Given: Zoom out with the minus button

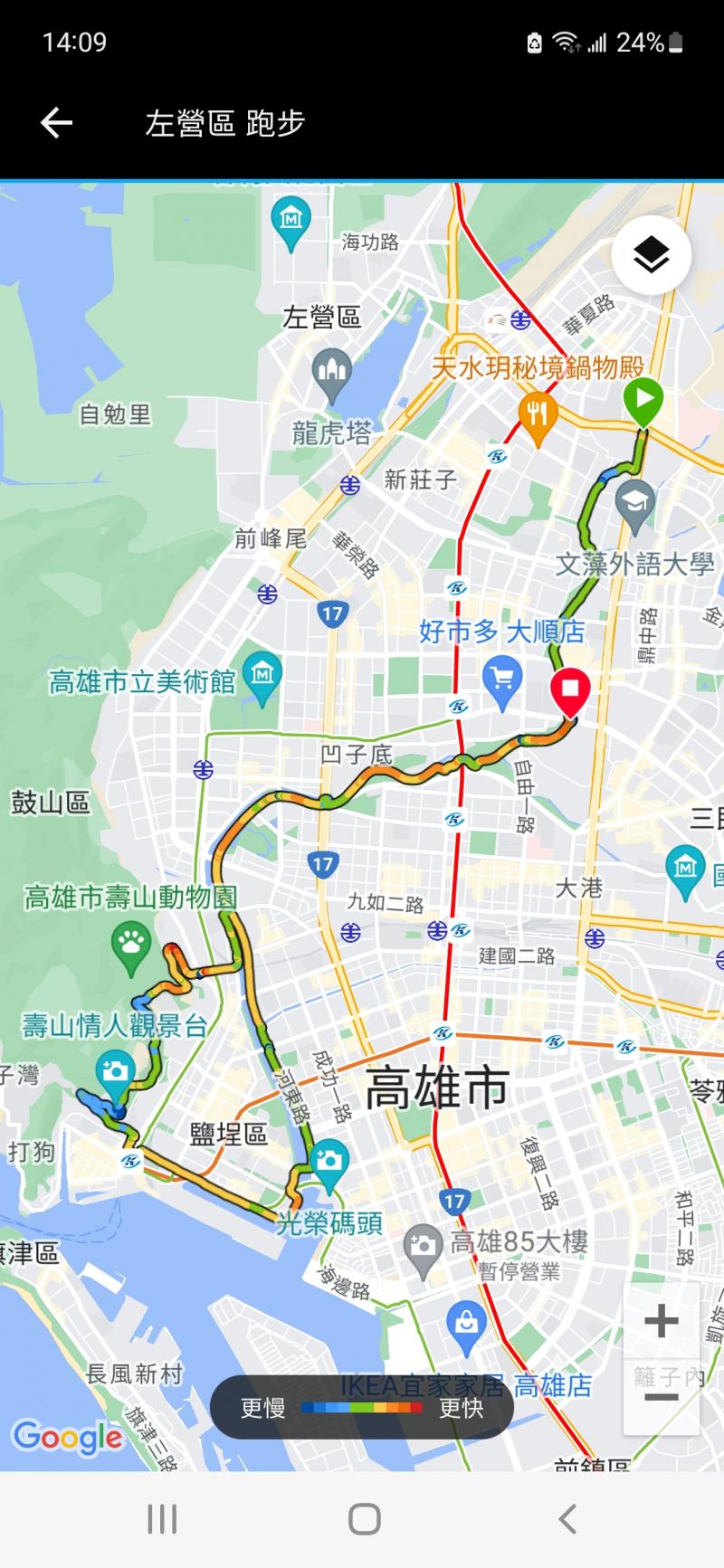Looking at the screenshot, I should point(661,1397).
